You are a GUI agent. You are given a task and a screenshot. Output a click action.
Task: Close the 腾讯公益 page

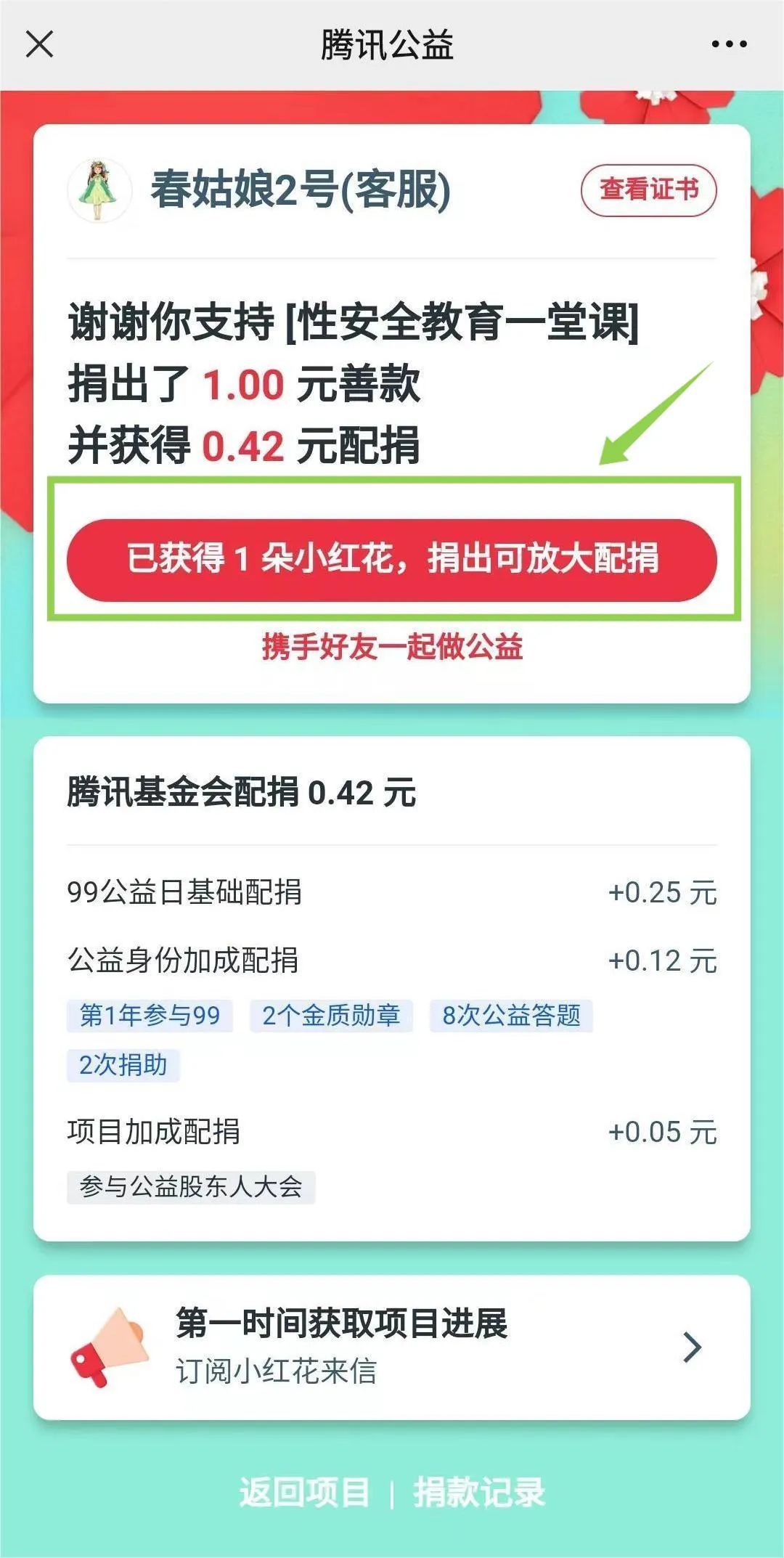pyautogui.click(x=39, y=44)
